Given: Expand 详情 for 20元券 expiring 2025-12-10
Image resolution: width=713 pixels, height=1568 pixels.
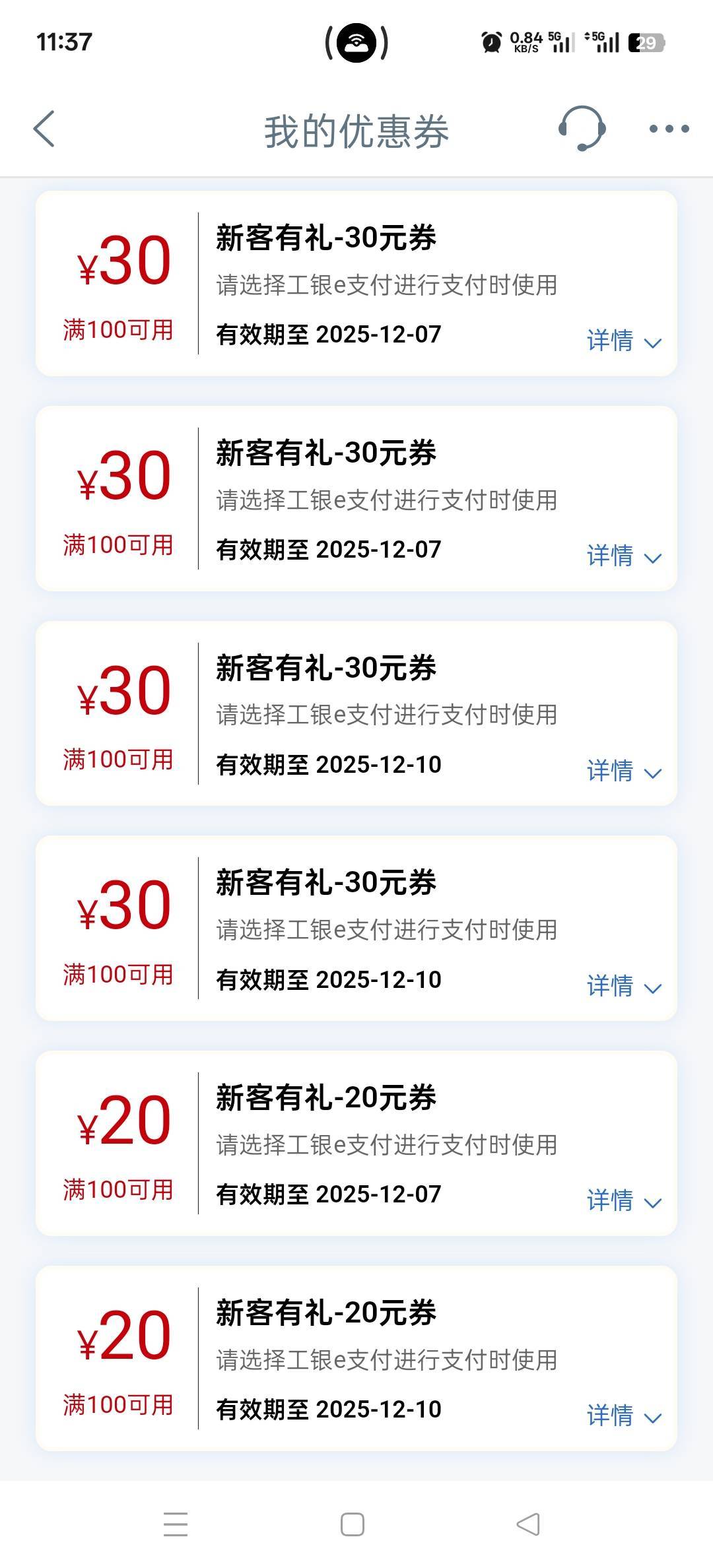Looking at the screenshot, I should (623, 1416).
